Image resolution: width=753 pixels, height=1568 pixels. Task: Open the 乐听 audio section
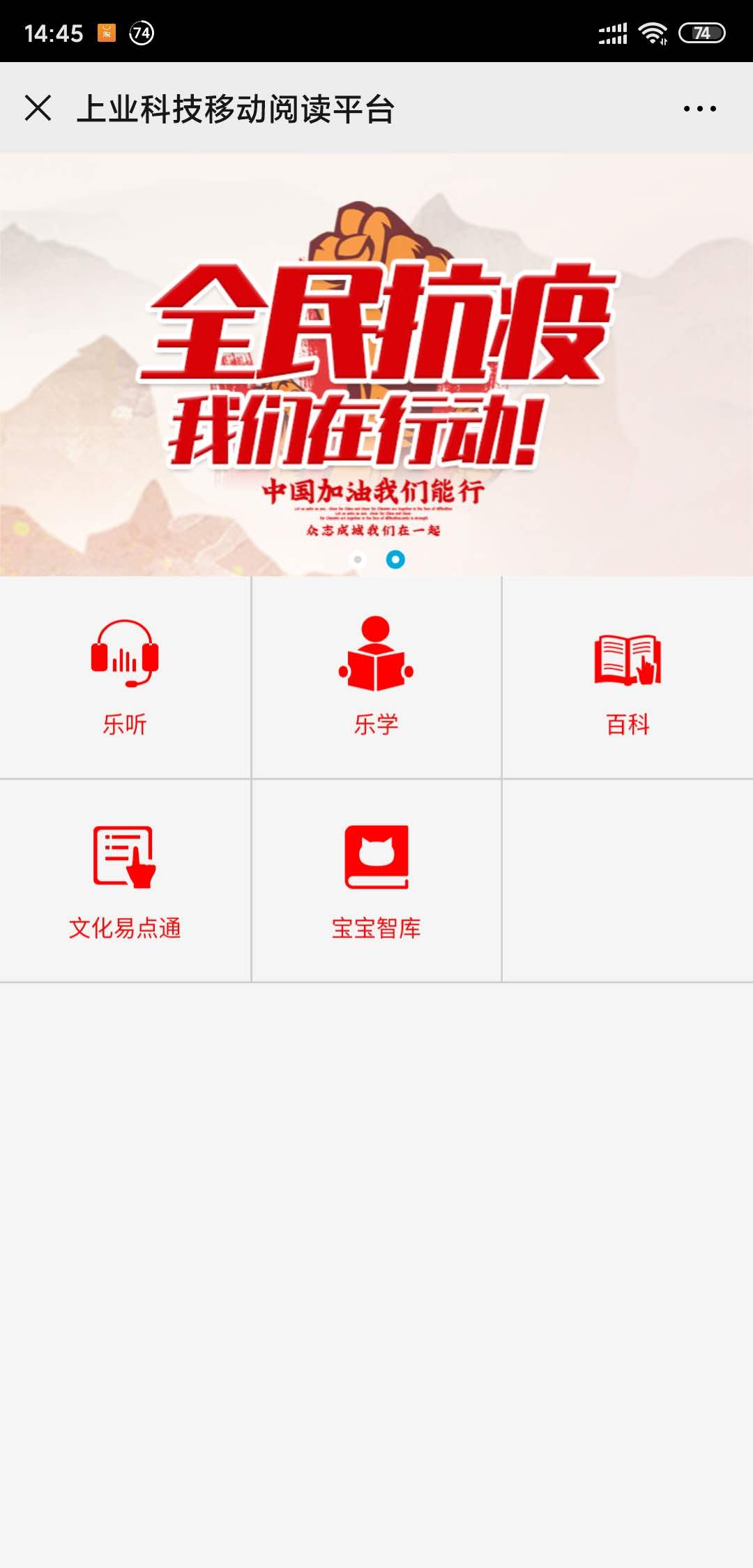pyautogui.click(x=125, y=677)
